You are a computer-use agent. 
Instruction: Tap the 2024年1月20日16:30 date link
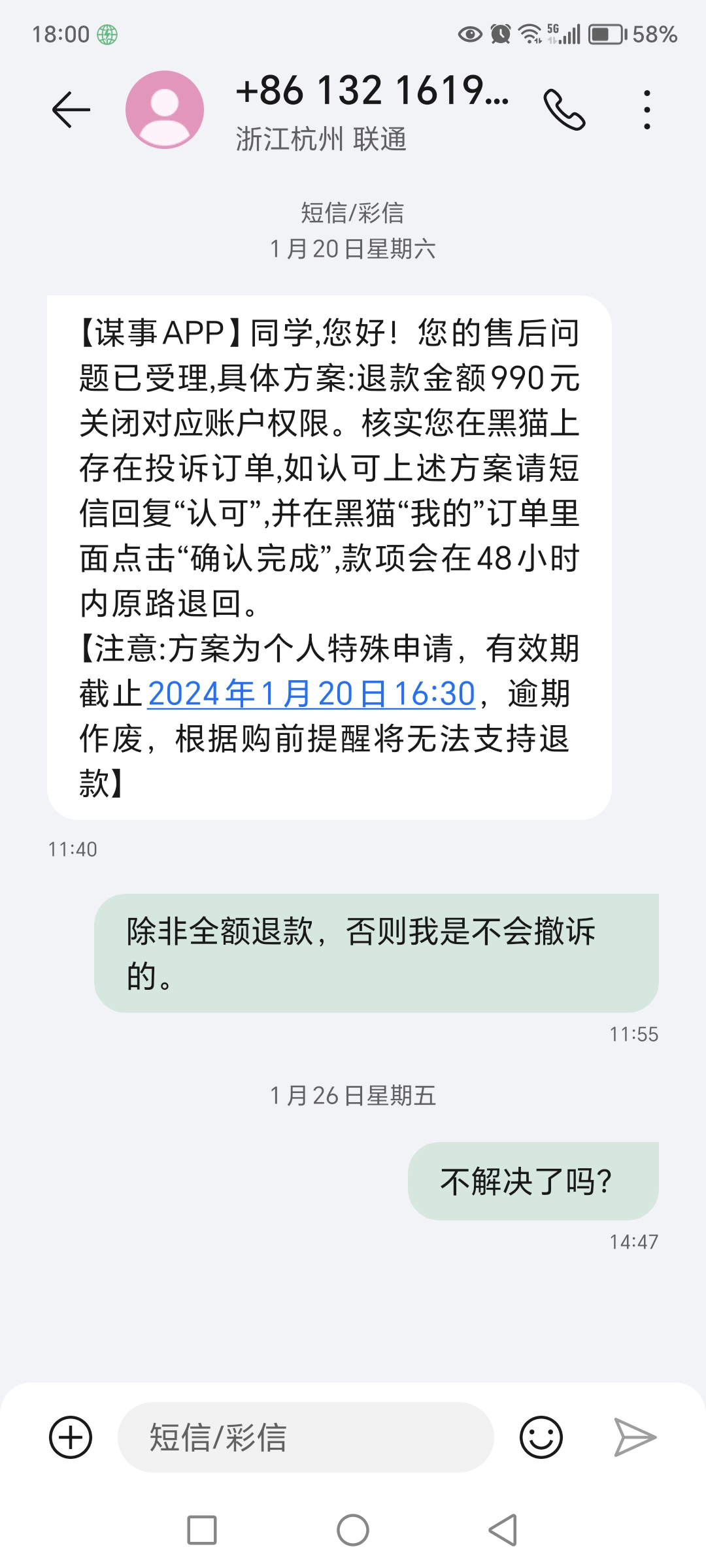coord(311,694)
